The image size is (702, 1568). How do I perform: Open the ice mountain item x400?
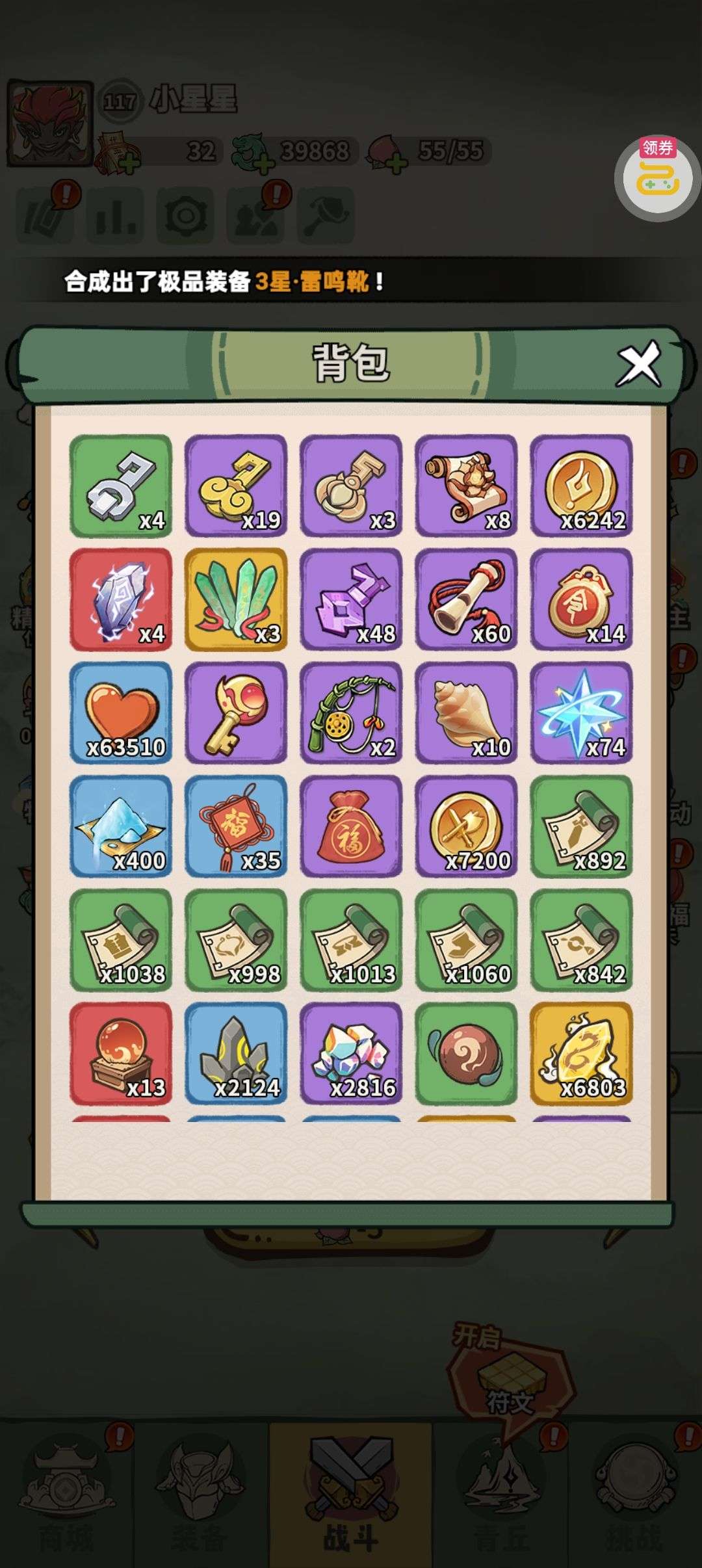[x=121, y=826]
